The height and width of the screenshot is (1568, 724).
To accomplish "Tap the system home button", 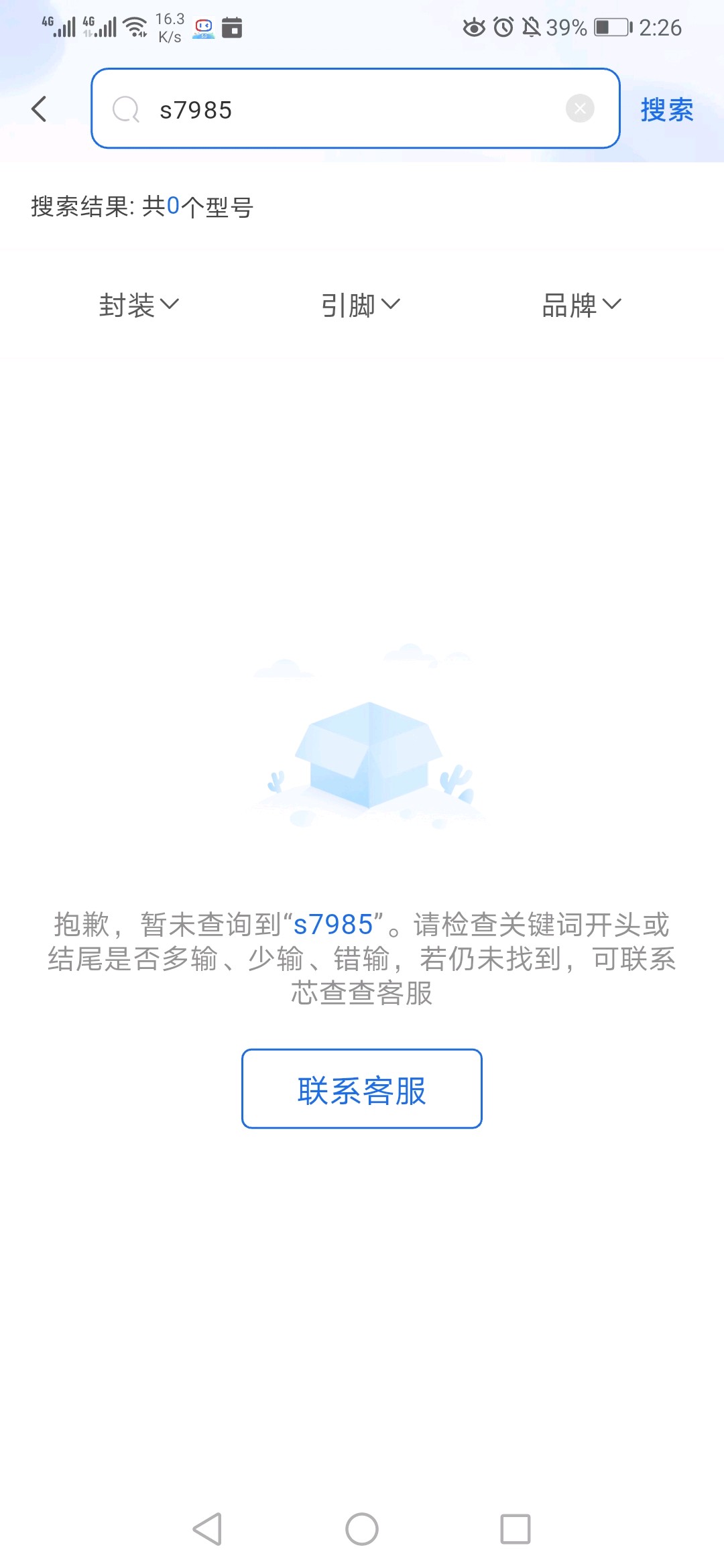I will [x=362, y=1529].
